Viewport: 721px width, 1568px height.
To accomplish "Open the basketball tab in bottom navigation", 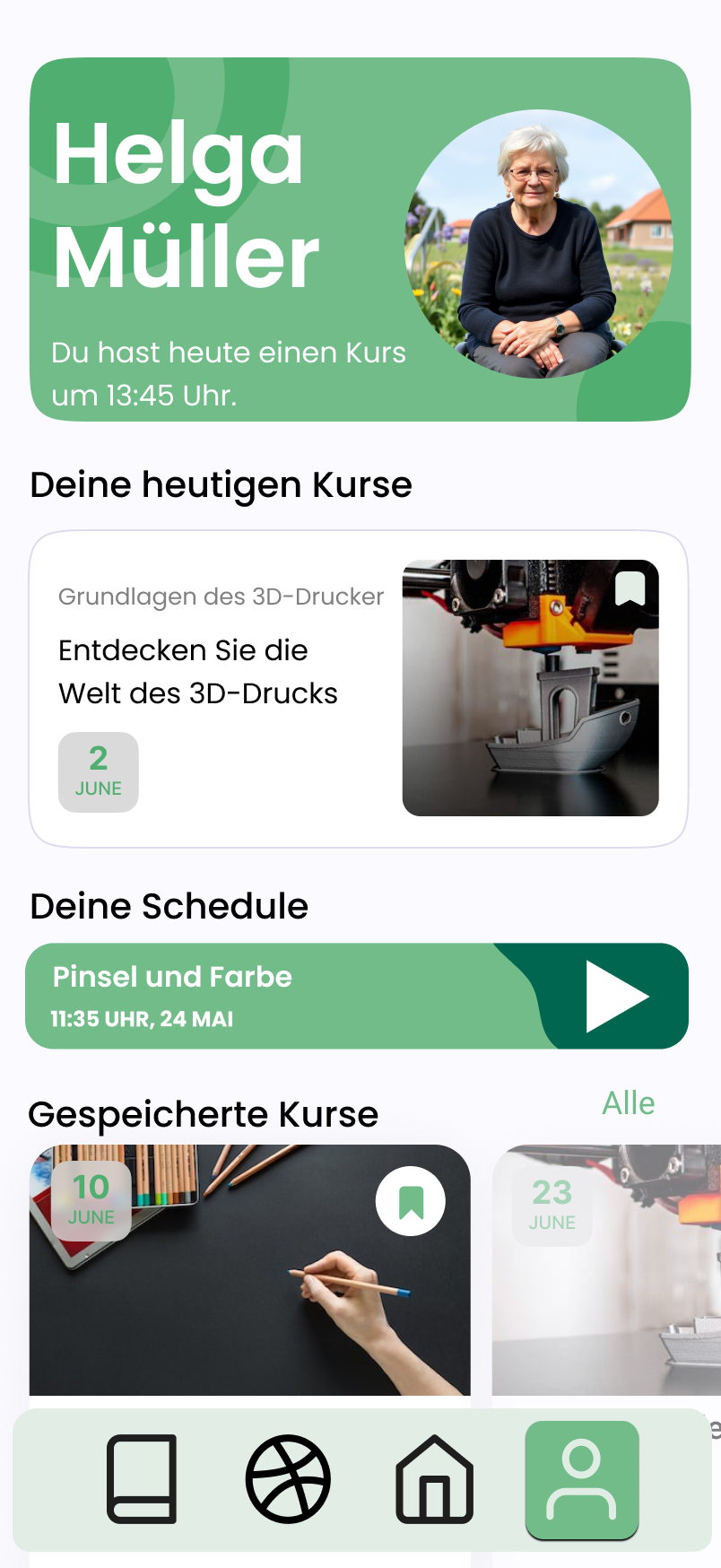I will point(288,1479).
